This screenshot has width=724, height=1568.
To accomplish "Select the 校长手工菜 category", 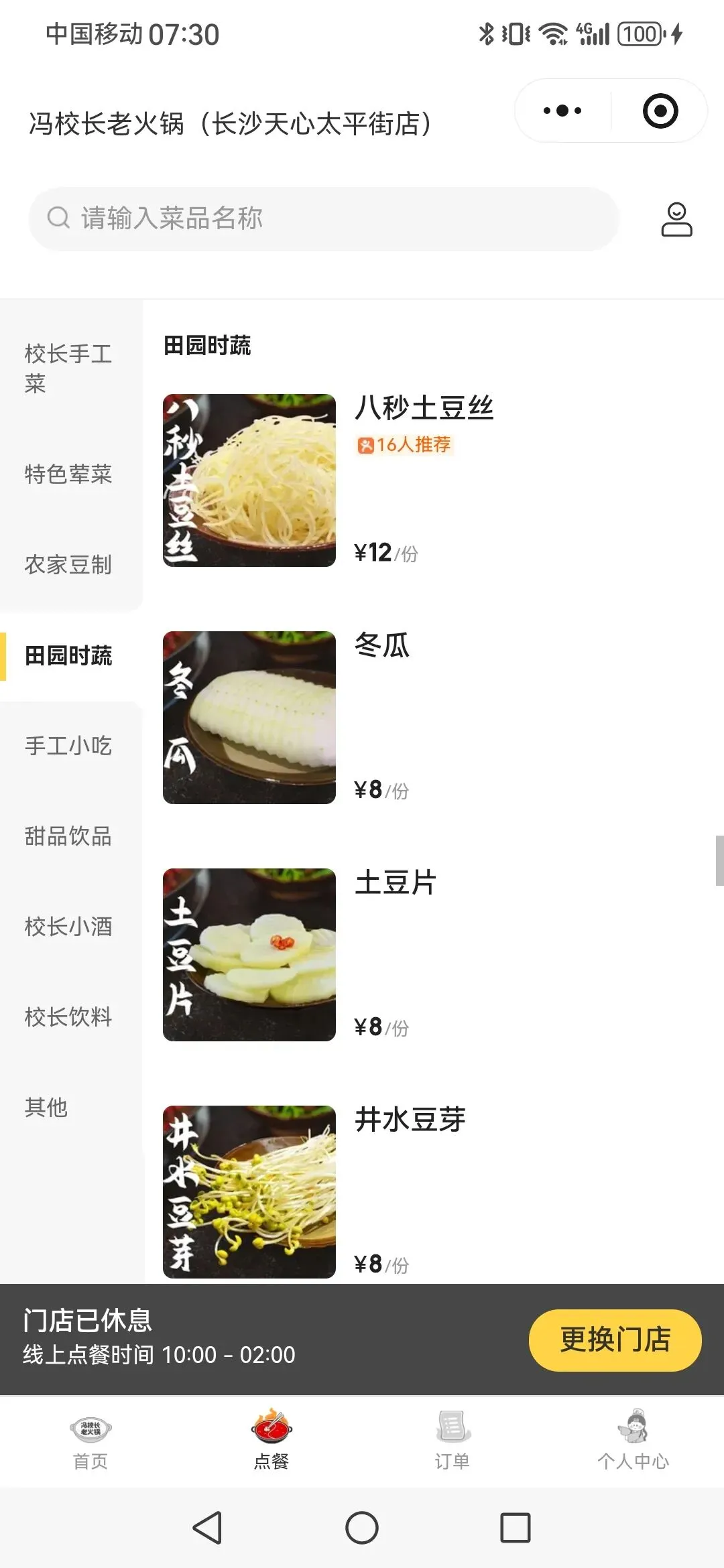I will pos(68,368).
